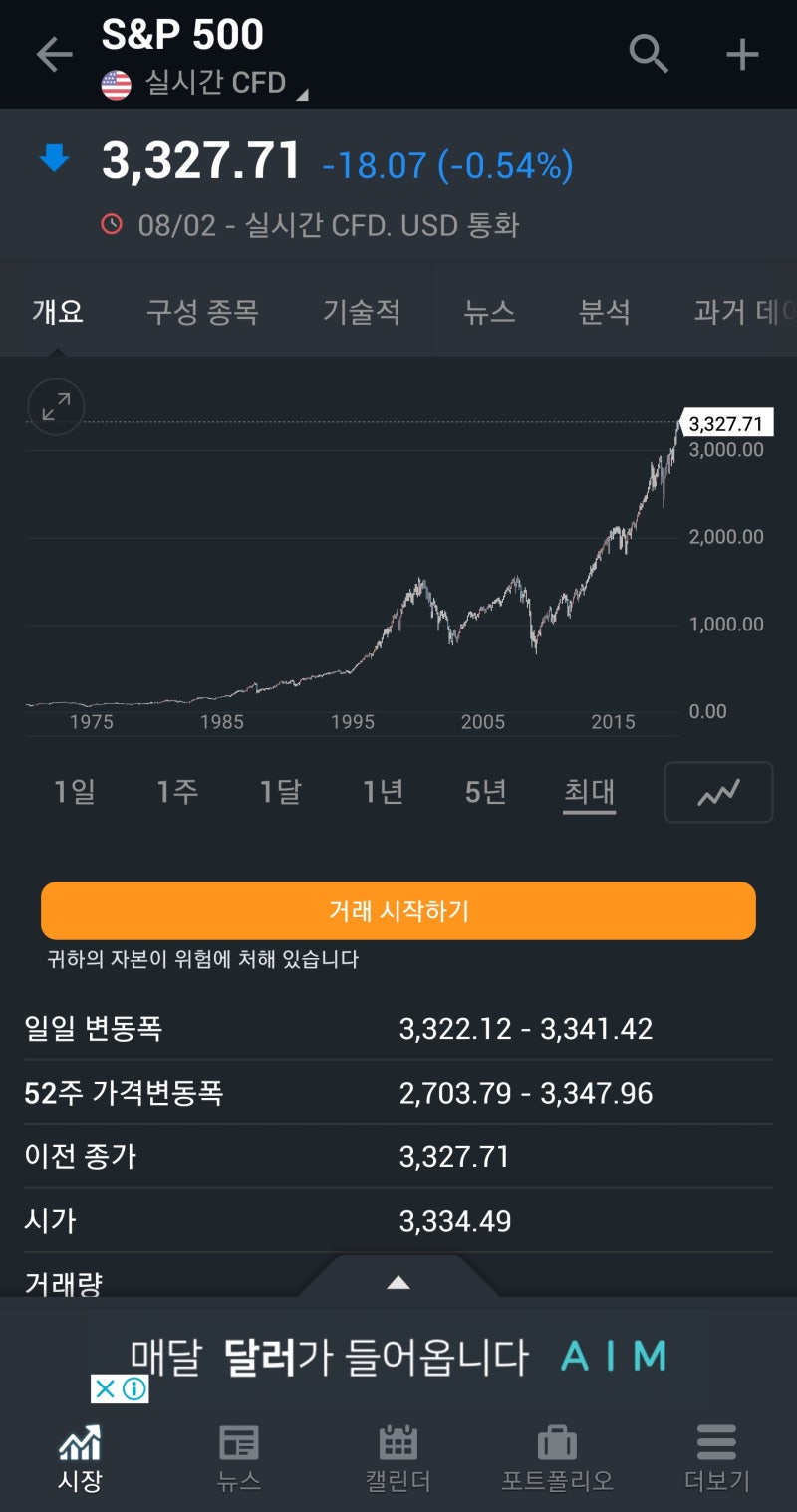Open the chart type selector icon
797x1512 pixels.
[718, 792]
